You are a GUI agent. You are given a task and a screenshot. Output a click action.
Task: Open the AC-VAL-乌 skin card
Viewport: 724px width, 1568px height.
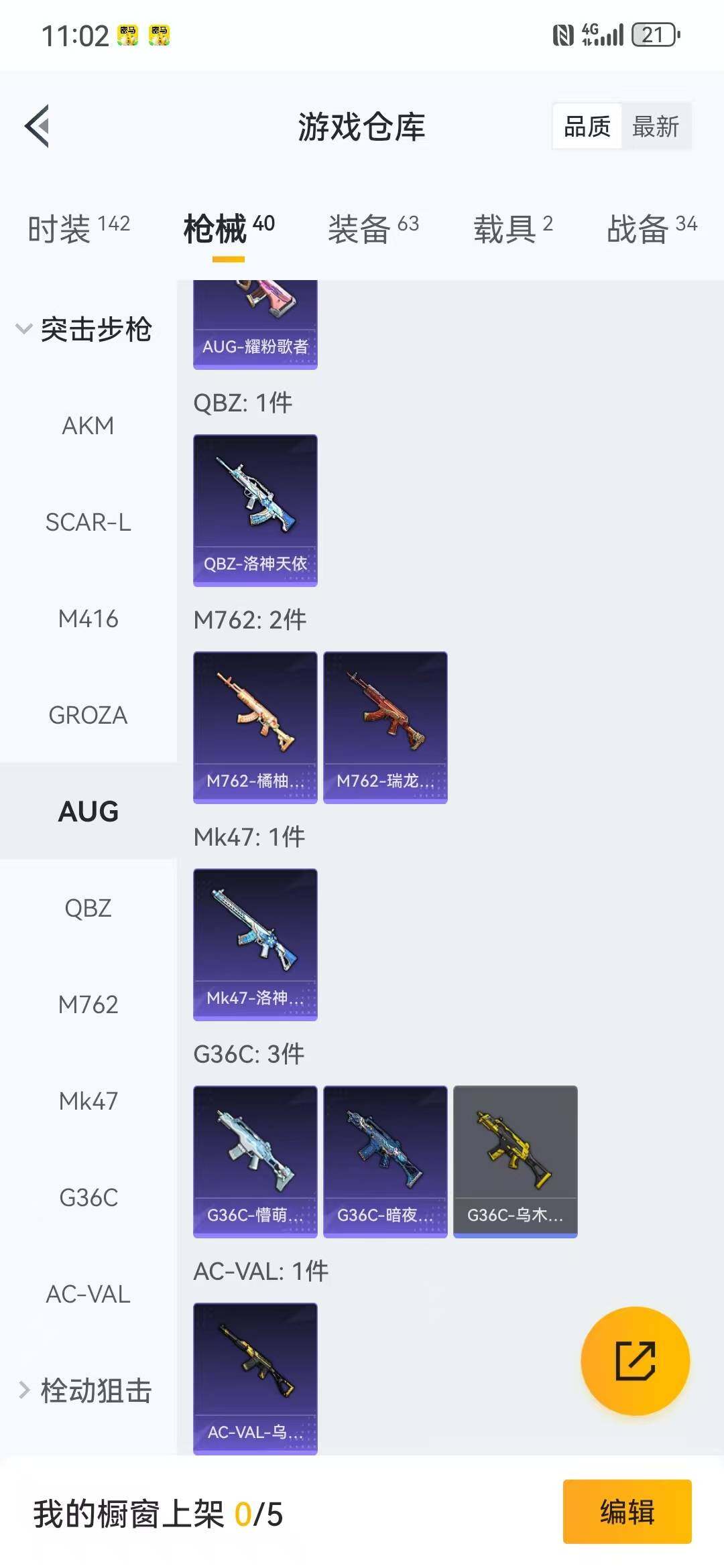click(x=255, y=1379)
